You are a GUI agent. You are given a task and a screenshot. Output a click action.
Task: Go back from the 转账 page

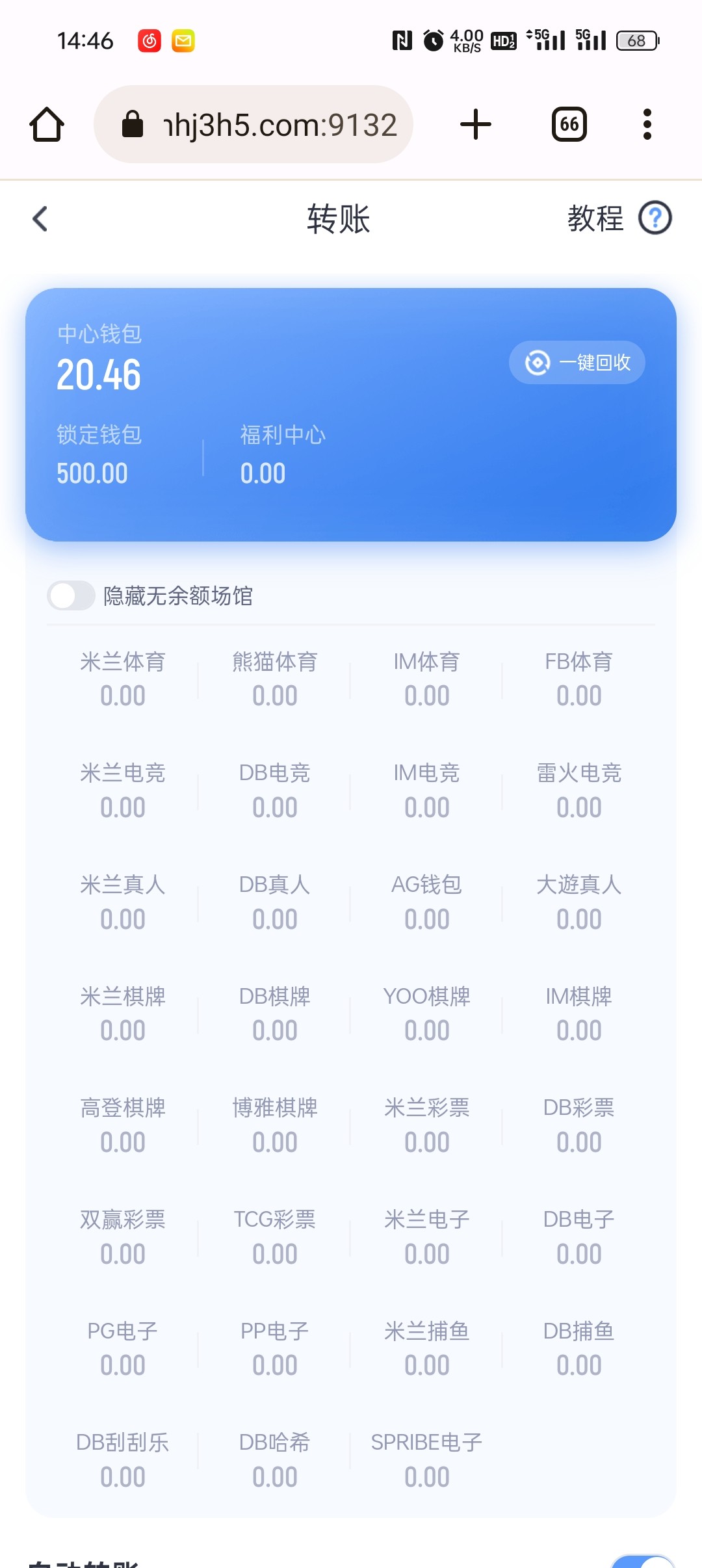click(x=40, y=219)
